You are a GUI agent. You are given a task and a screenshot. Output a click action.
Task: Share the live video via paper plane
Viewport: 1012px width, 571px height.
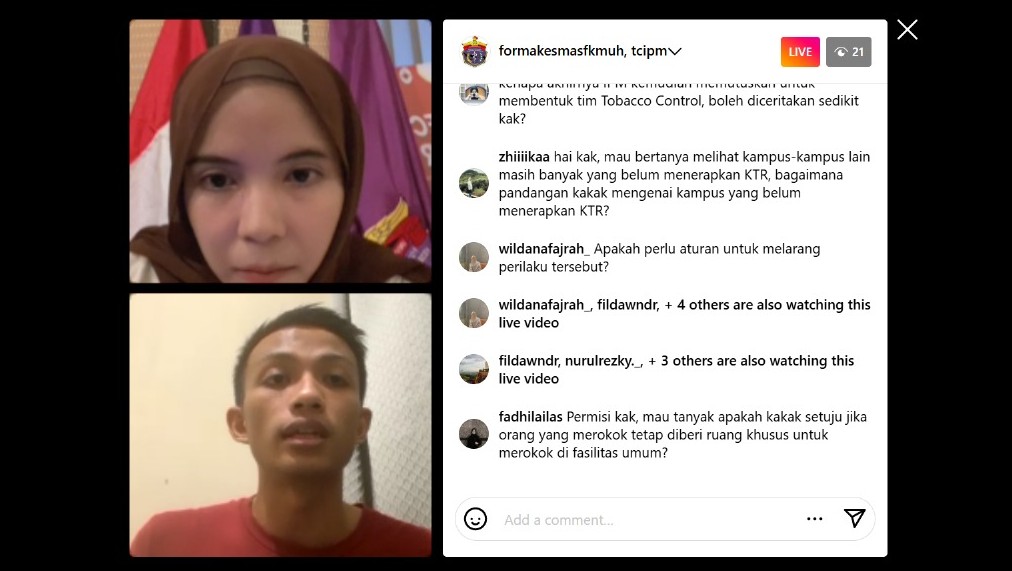(854, 518)
